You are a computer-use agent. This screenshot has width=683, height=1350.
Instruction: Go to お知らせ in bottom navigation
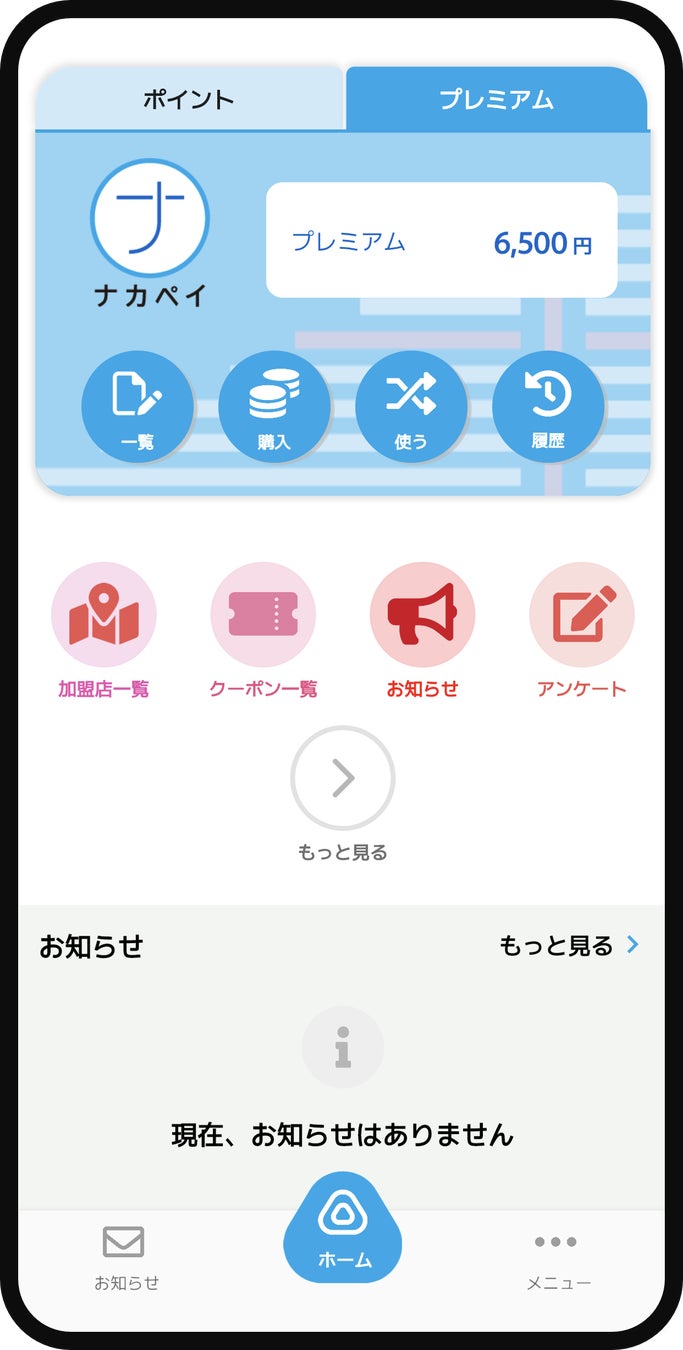[125, 1256]
